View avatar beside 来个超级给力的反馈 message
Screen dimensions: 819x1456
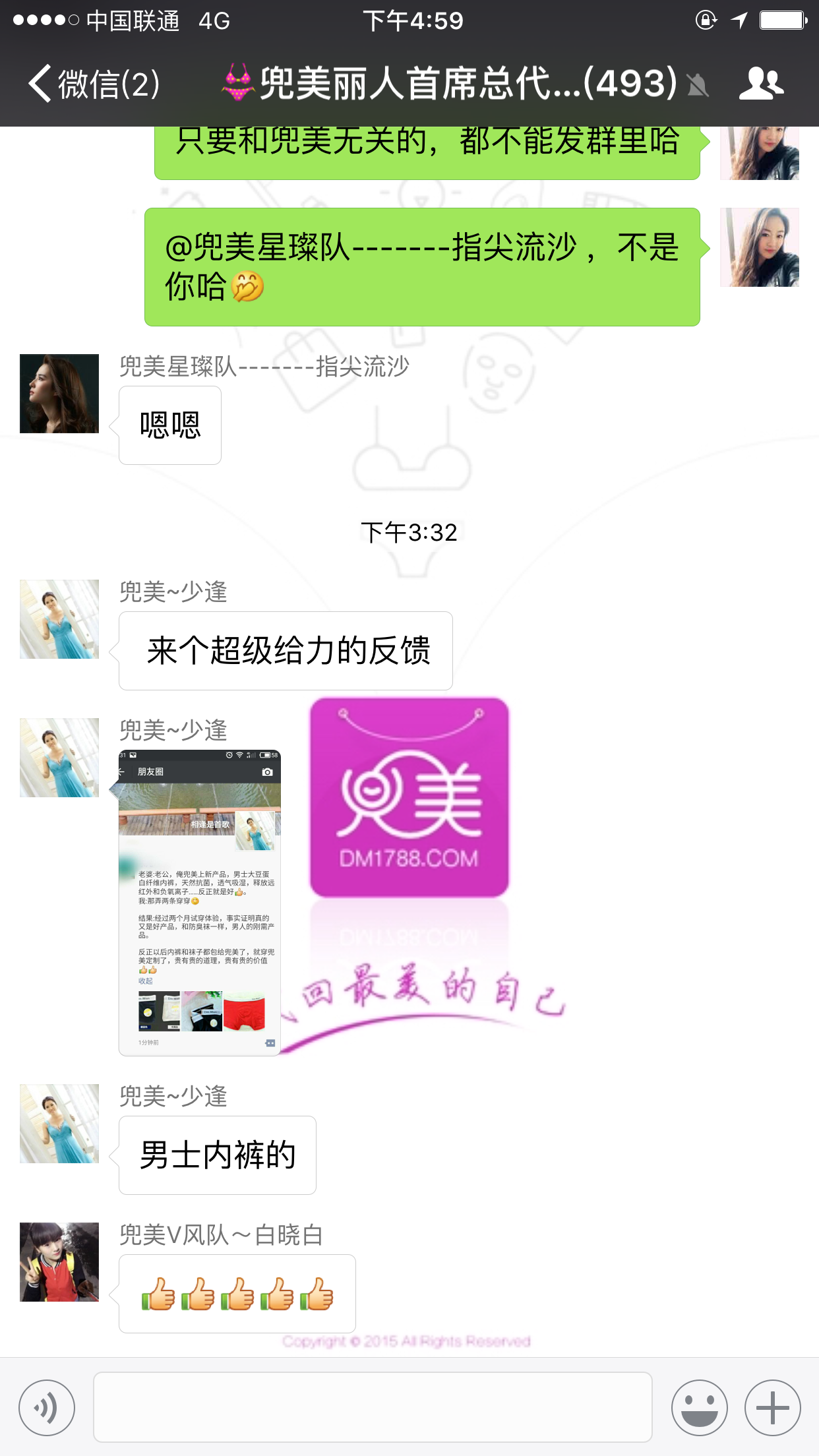click(x=59, y=619)
